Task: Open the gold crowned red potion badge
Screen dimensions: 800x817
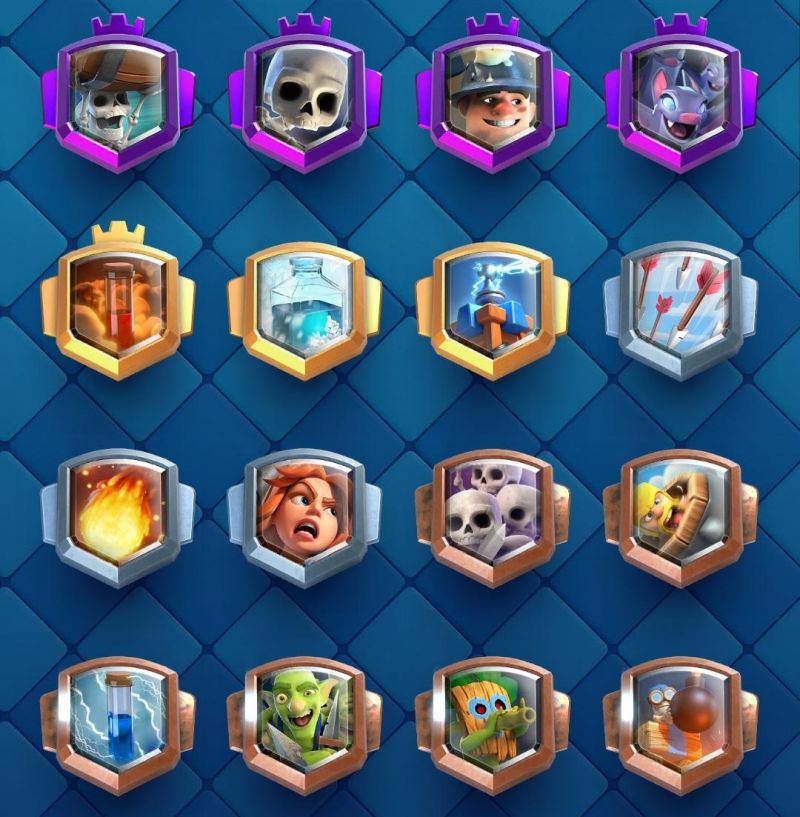Action: pyautogui.click(x=118, y=304)
